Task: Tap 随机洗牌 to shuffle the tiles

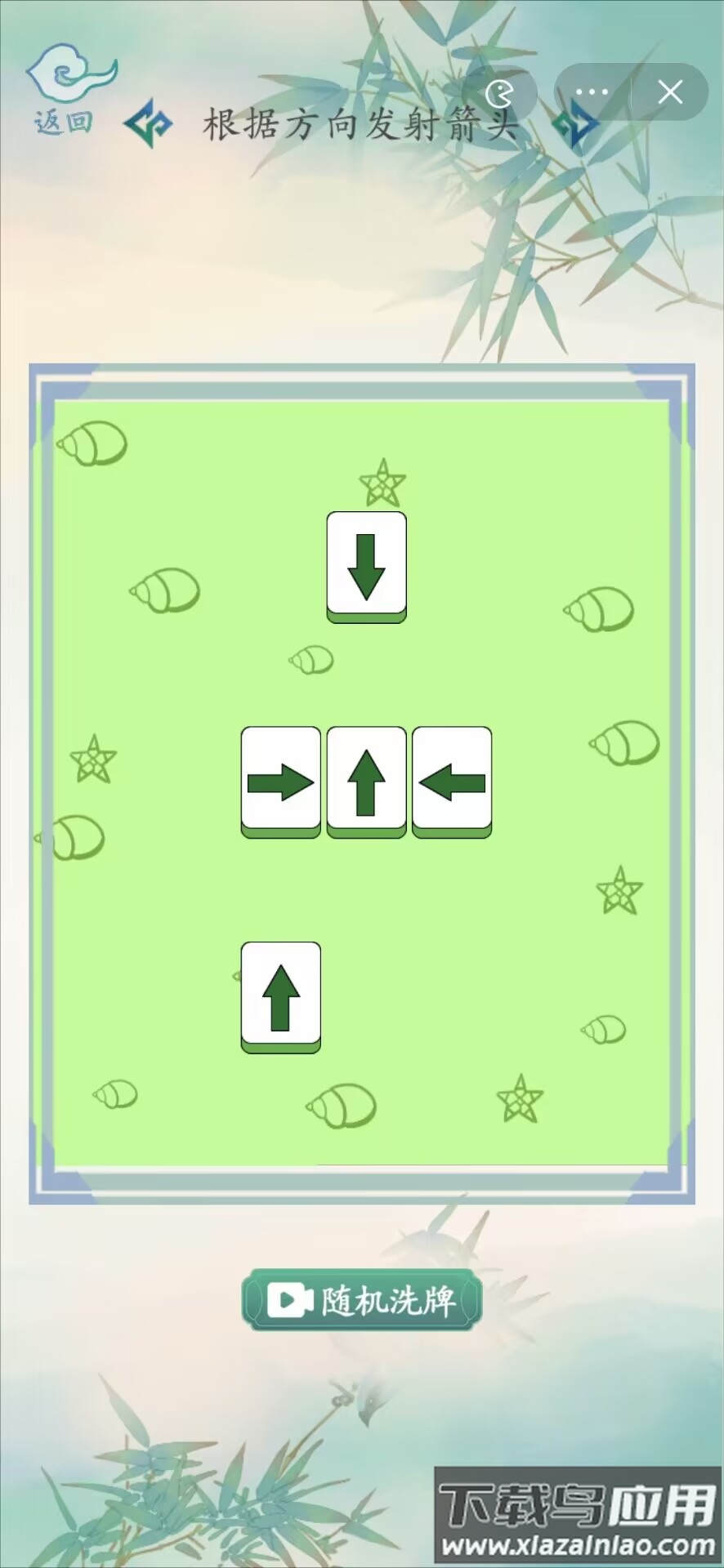Action: pos(361,1299)
